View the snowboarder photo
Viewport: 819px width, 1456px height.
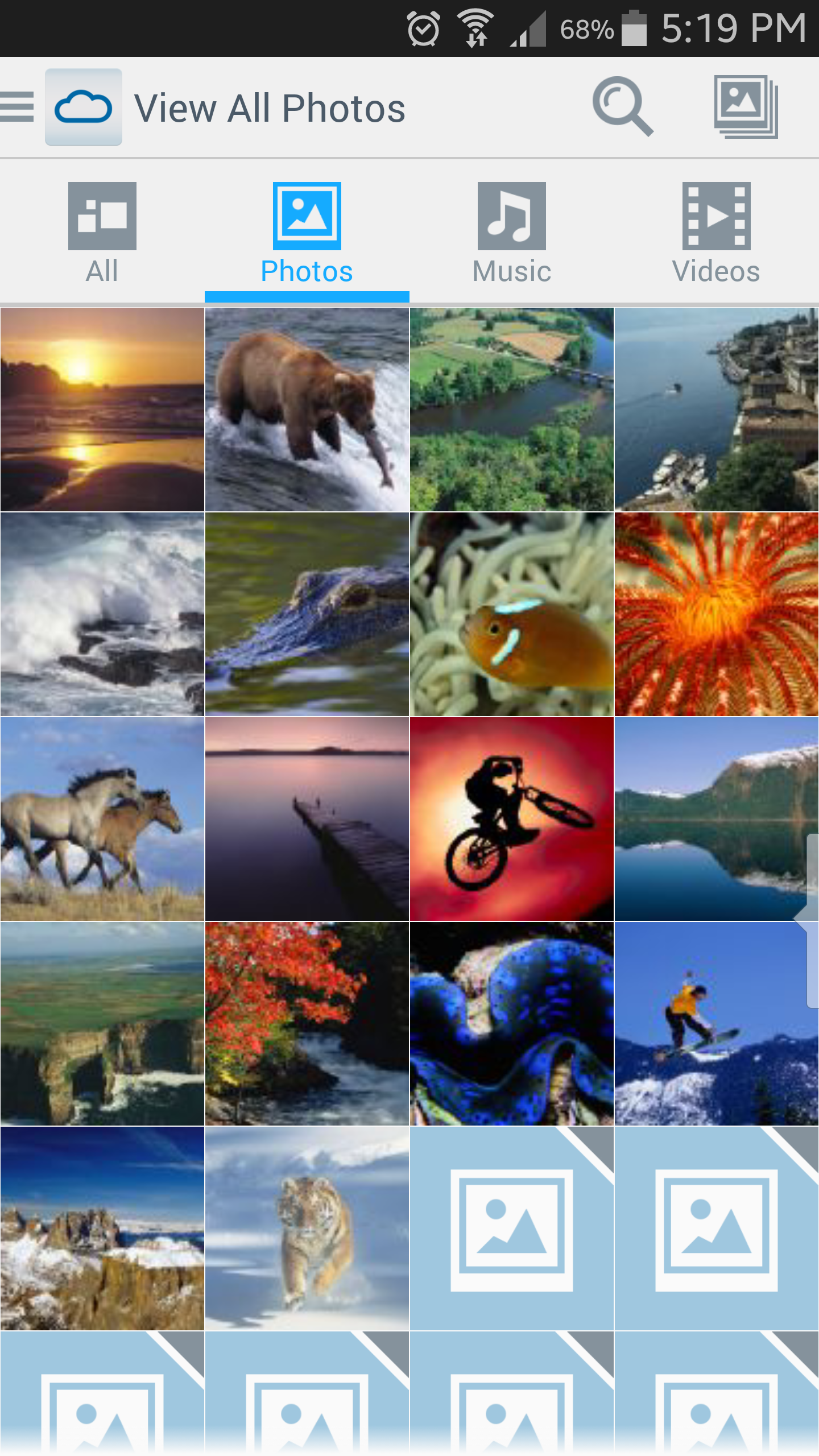[717, 1024]
